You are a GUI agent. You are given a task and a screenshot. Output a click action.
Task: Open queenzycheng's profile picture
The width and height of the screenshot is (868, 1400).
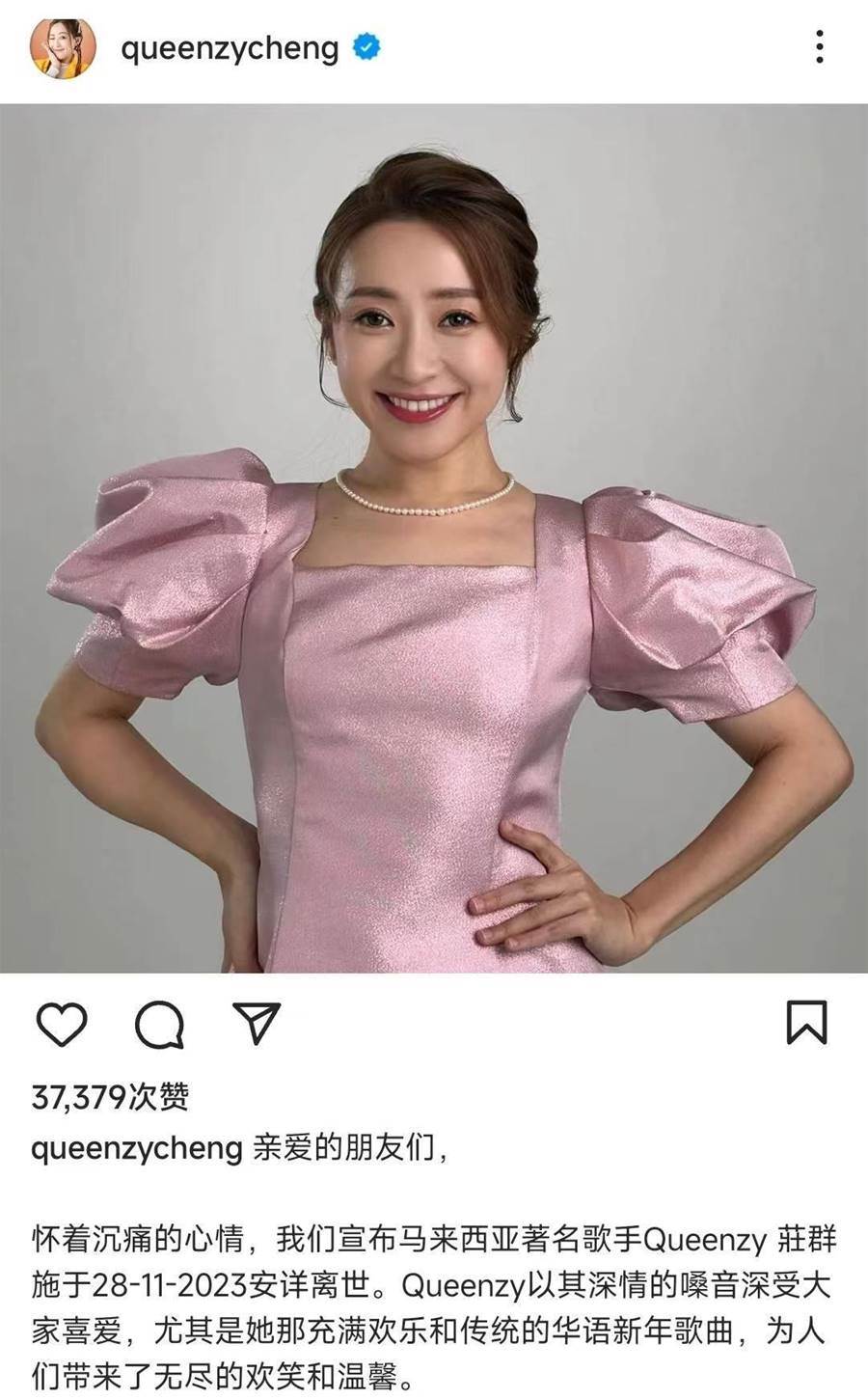63,47
